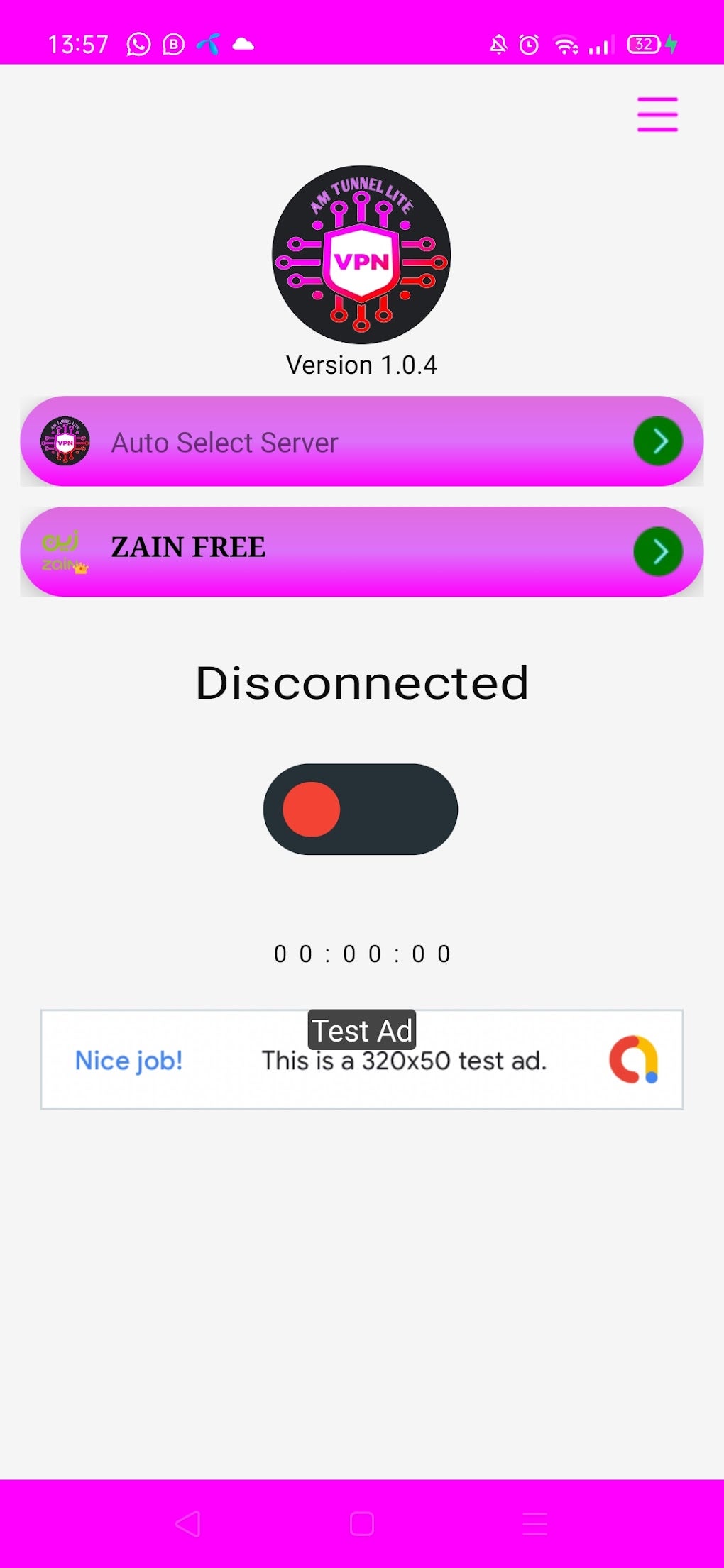The height and width of the screenshot is (1568, 724).
Task: Expand Auto Select Server with the green arrow
Action: pos(657,441)
